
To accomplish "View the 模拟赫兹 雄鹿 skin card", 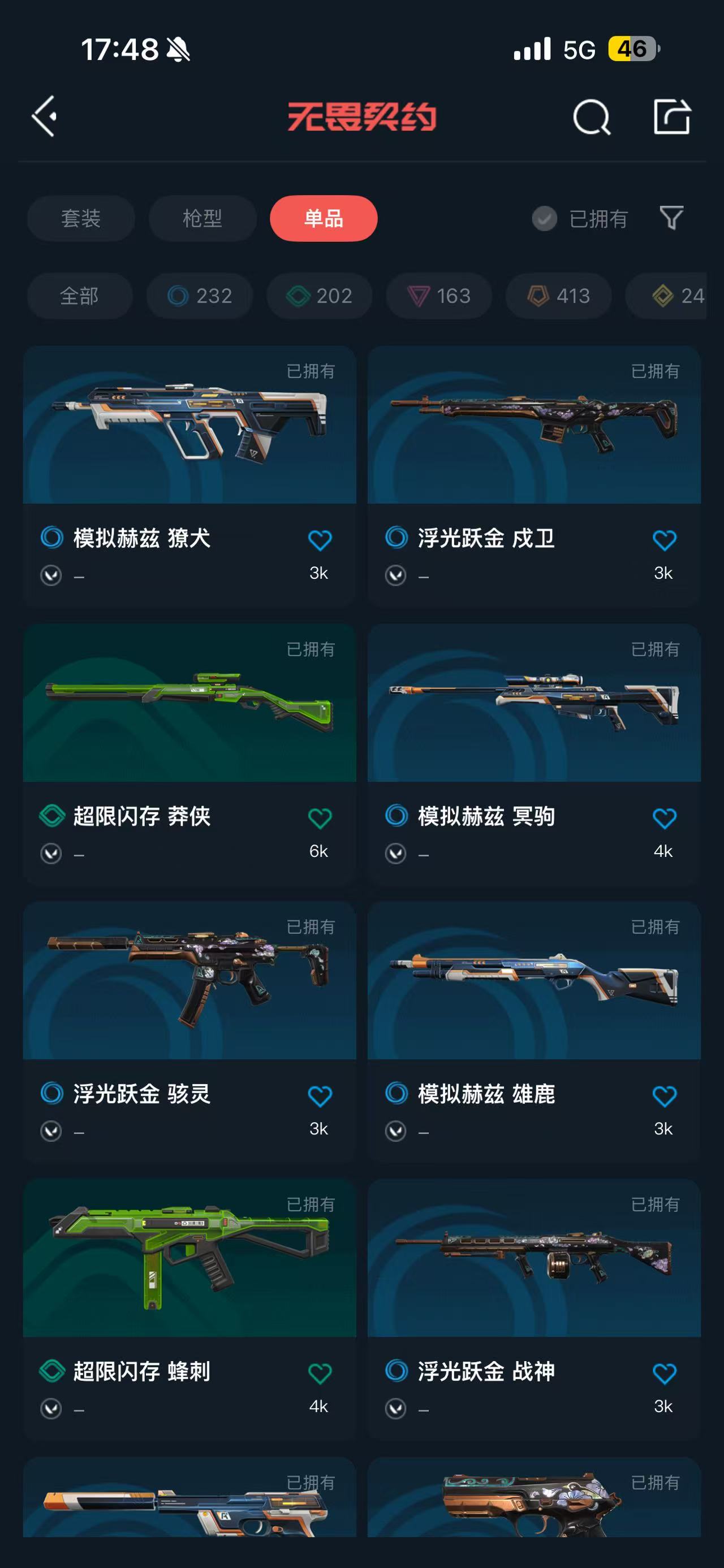I will (534, 981).
